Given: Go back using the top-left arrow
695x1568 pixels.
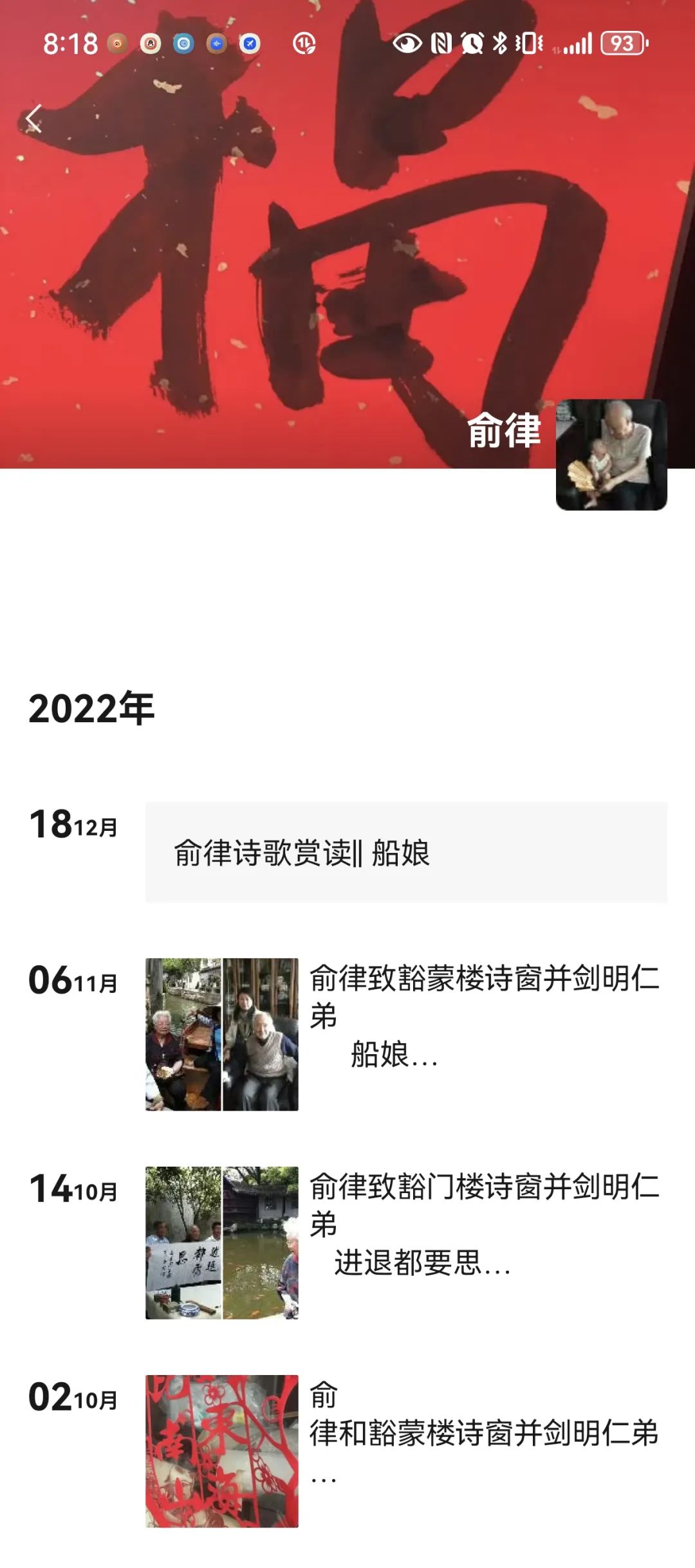Looking at the screenshot, I should (x=33, y=119).
